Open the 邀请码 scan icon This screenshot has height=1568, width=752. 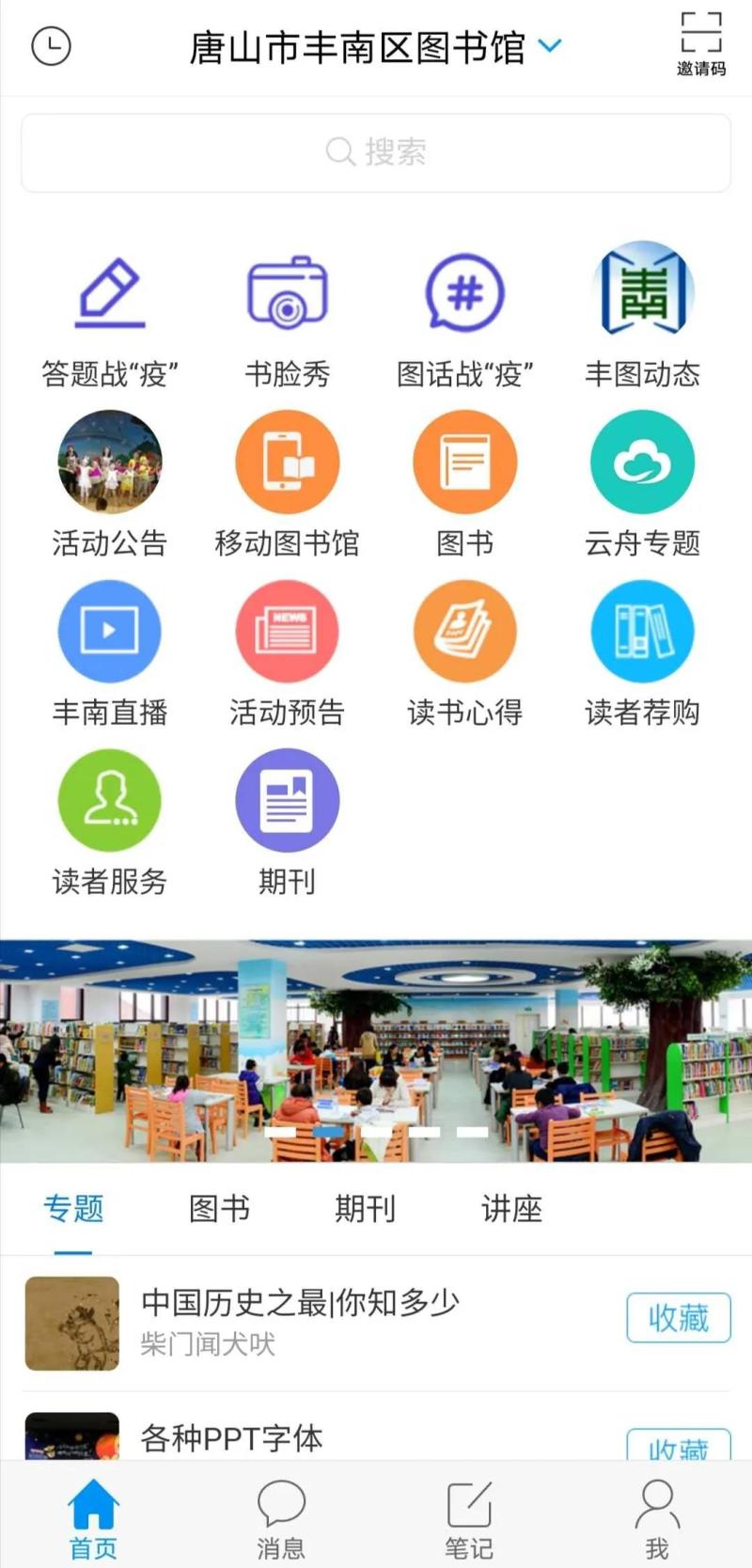(701, 42)
